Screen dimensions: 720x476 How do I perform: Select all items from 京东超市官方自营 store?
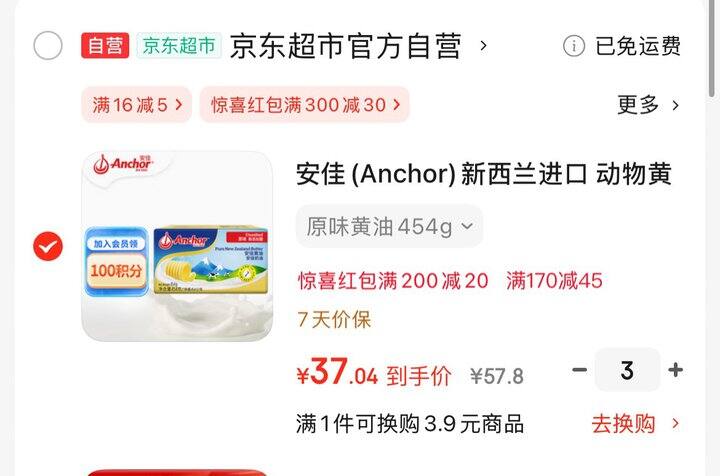point(48,46)
